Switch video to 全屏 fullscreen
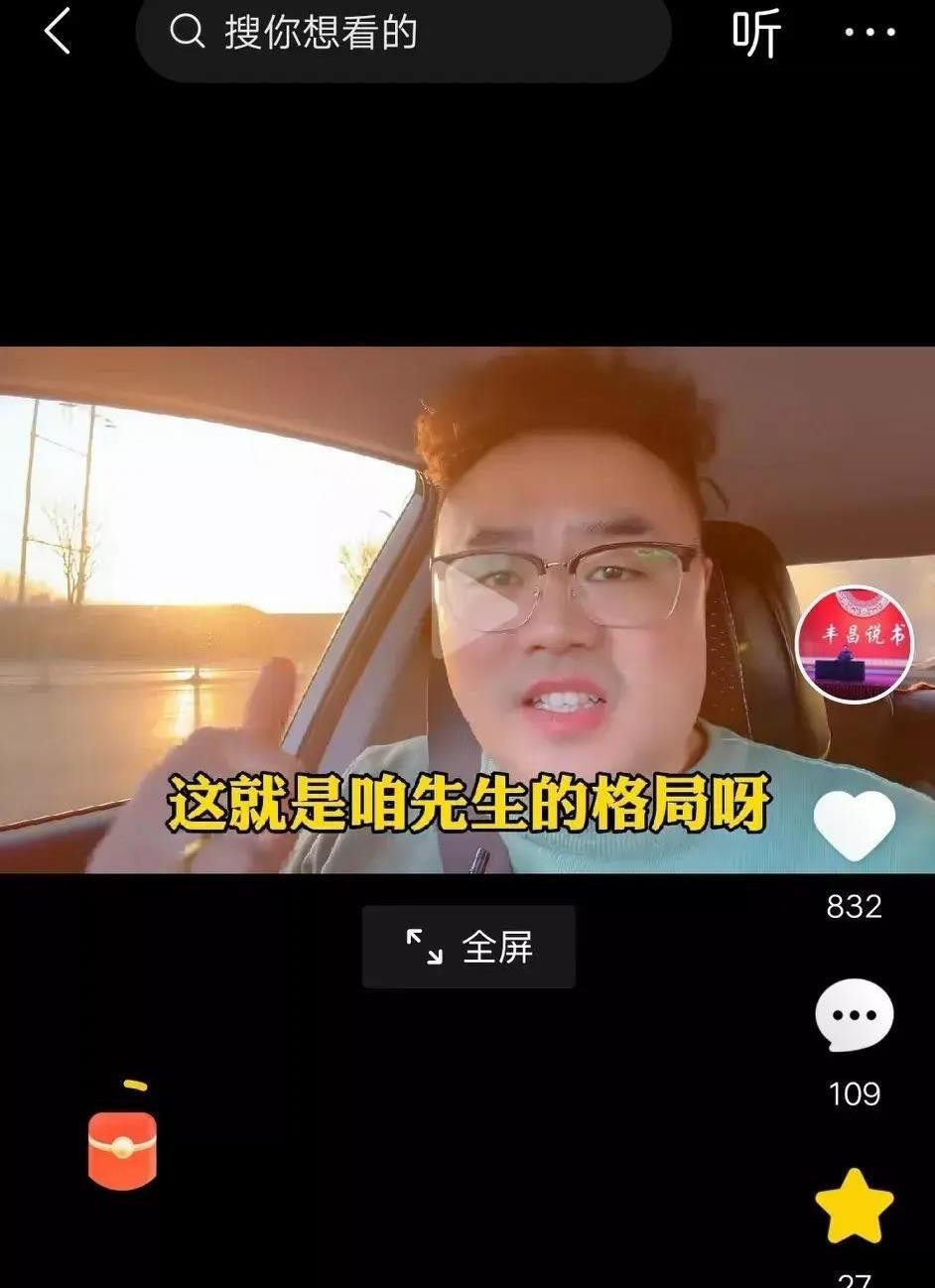Screen dimensions: 935x1288 (x=468, y=947)
